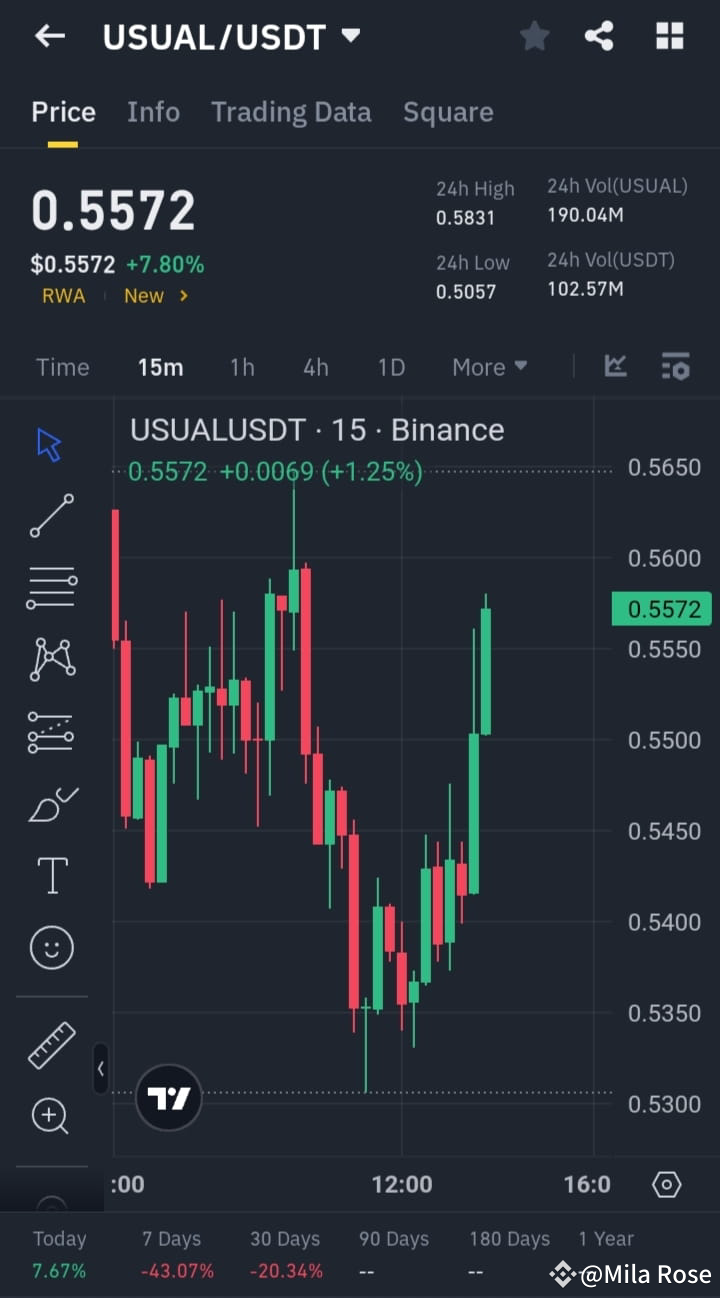Select the measure ruler tool
Screen dimensions: 720x1298
50,1044
